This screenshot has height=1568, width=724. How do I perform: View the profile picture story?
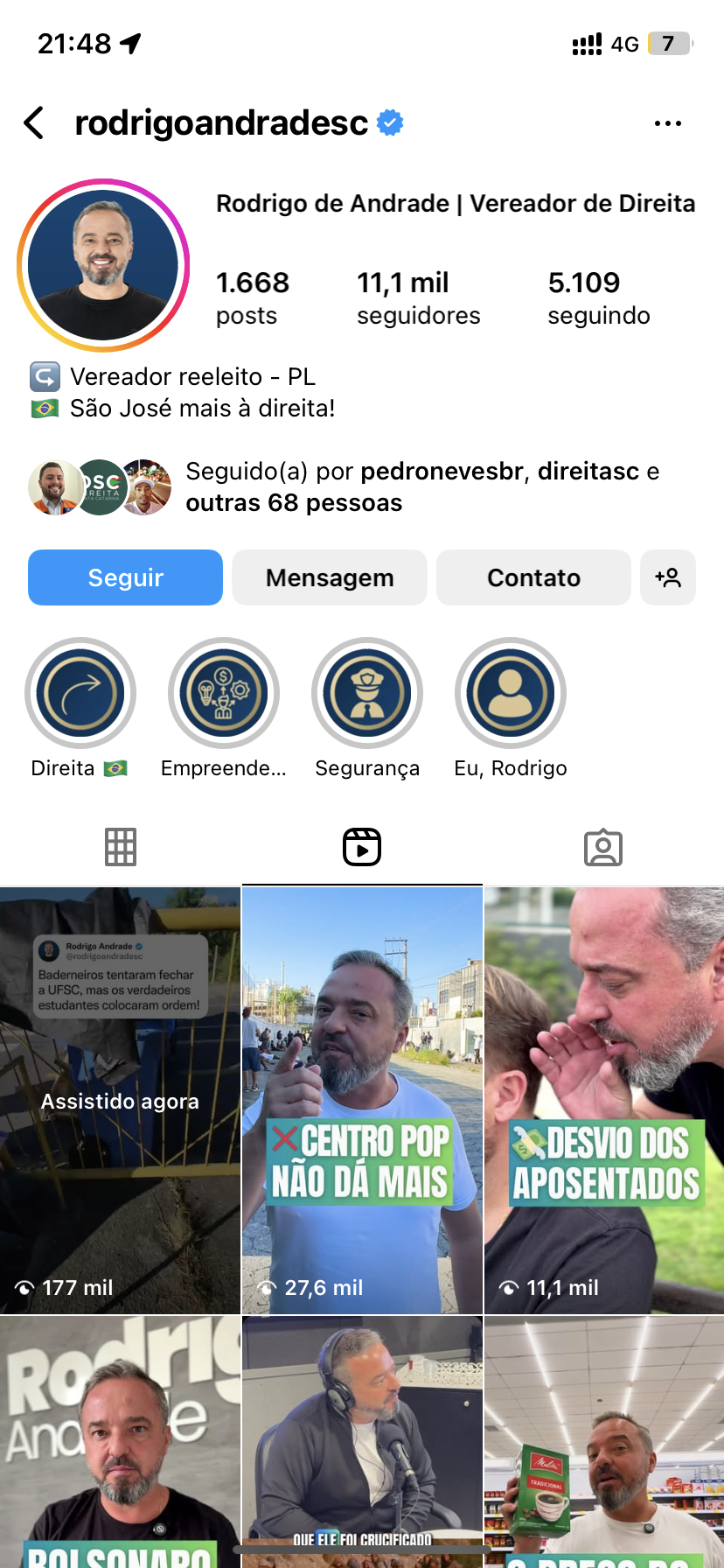click(103, 265)
